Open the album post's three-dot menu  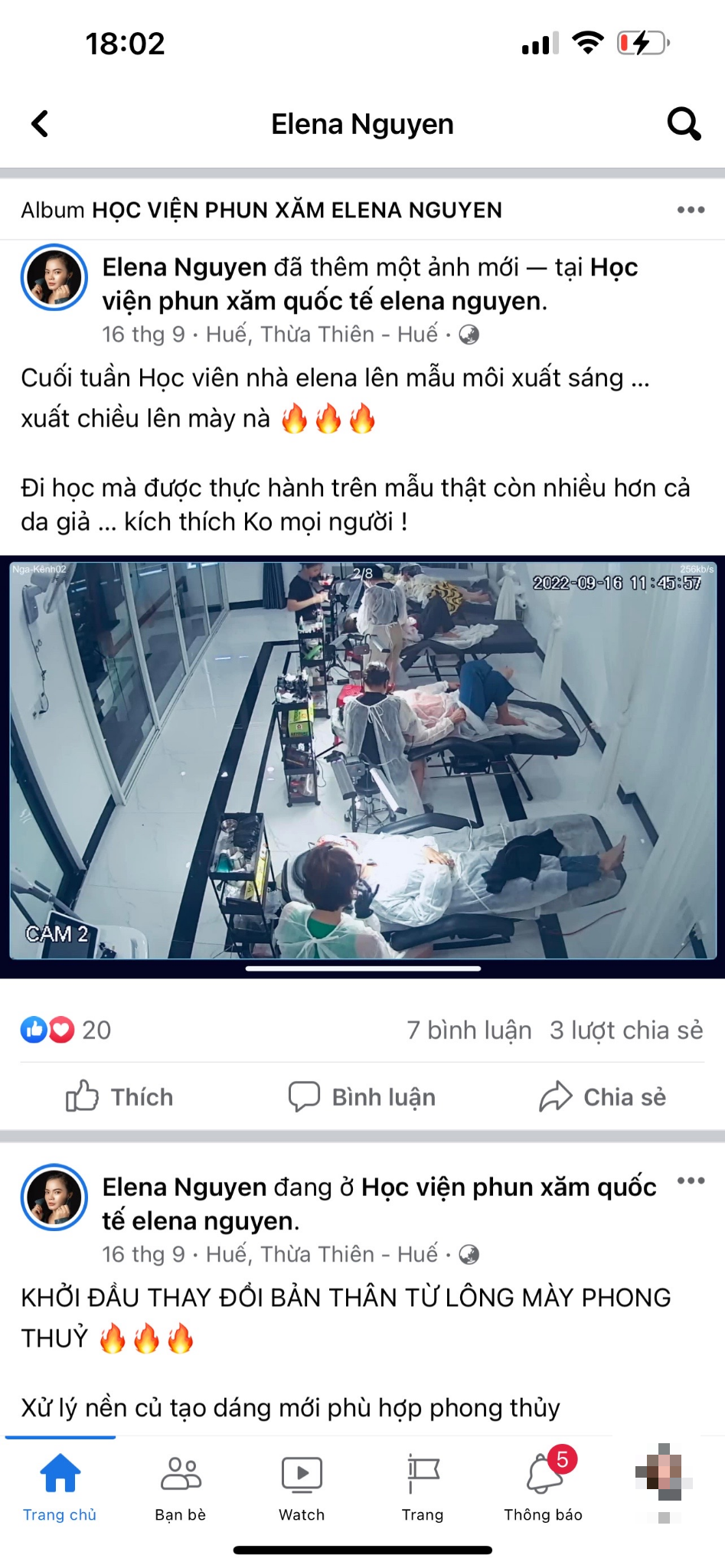691,210
